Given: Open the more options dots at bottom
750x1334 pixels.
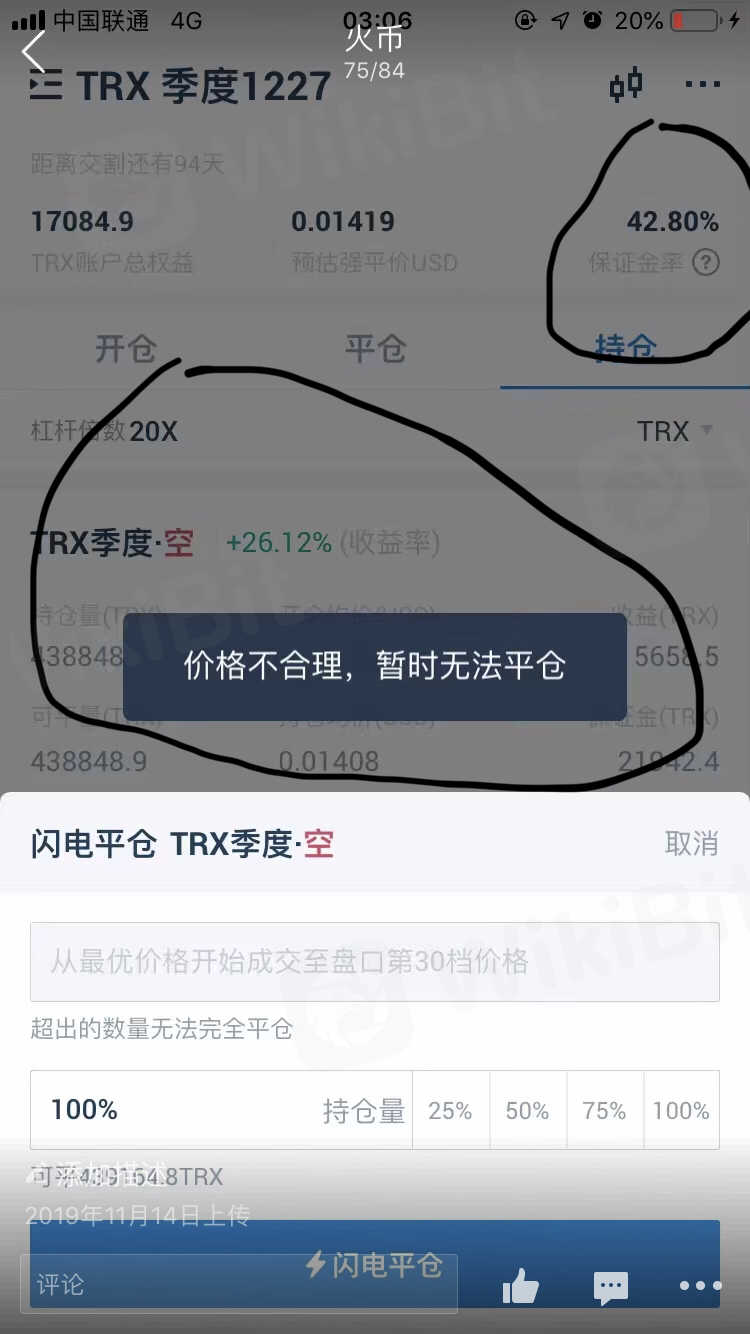Looking at the screenshot, I should 699,1286.
